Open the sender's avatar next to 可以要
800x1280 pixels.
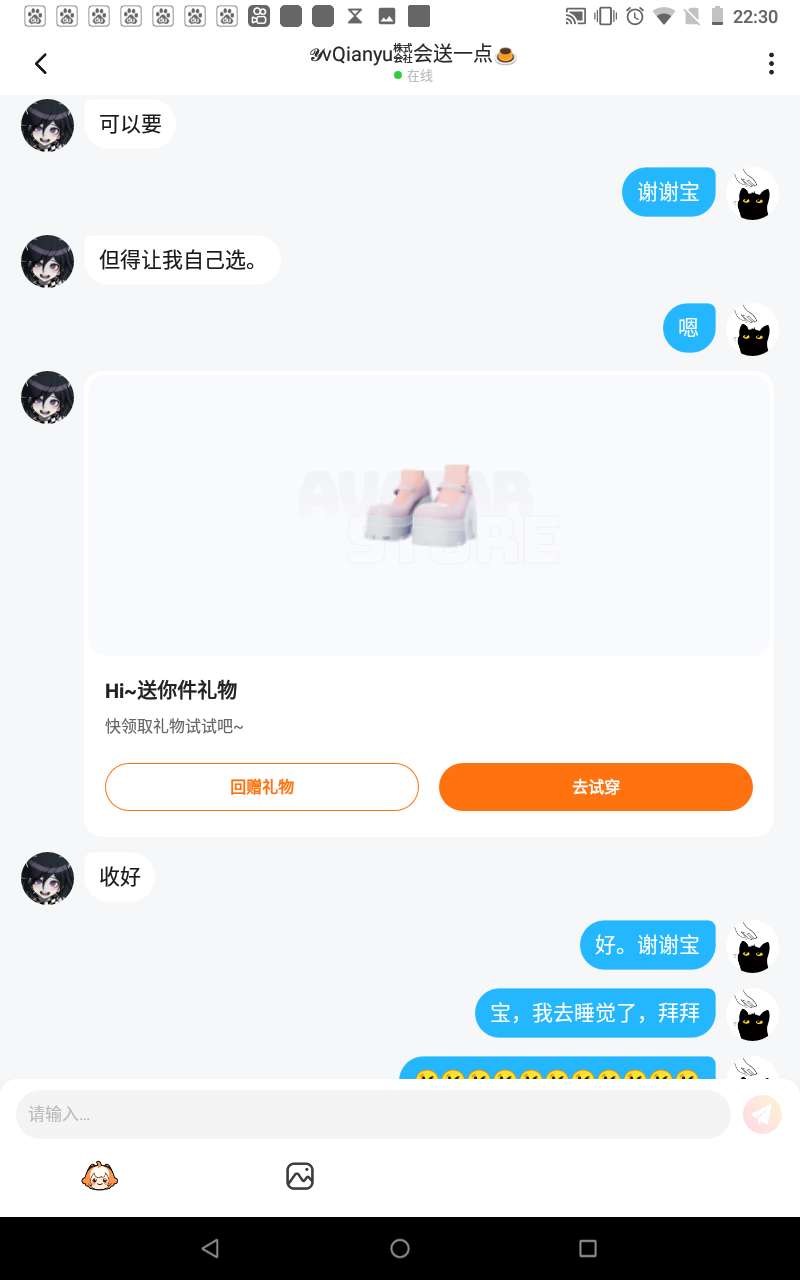pyautogui.click(x=47, y=125)
